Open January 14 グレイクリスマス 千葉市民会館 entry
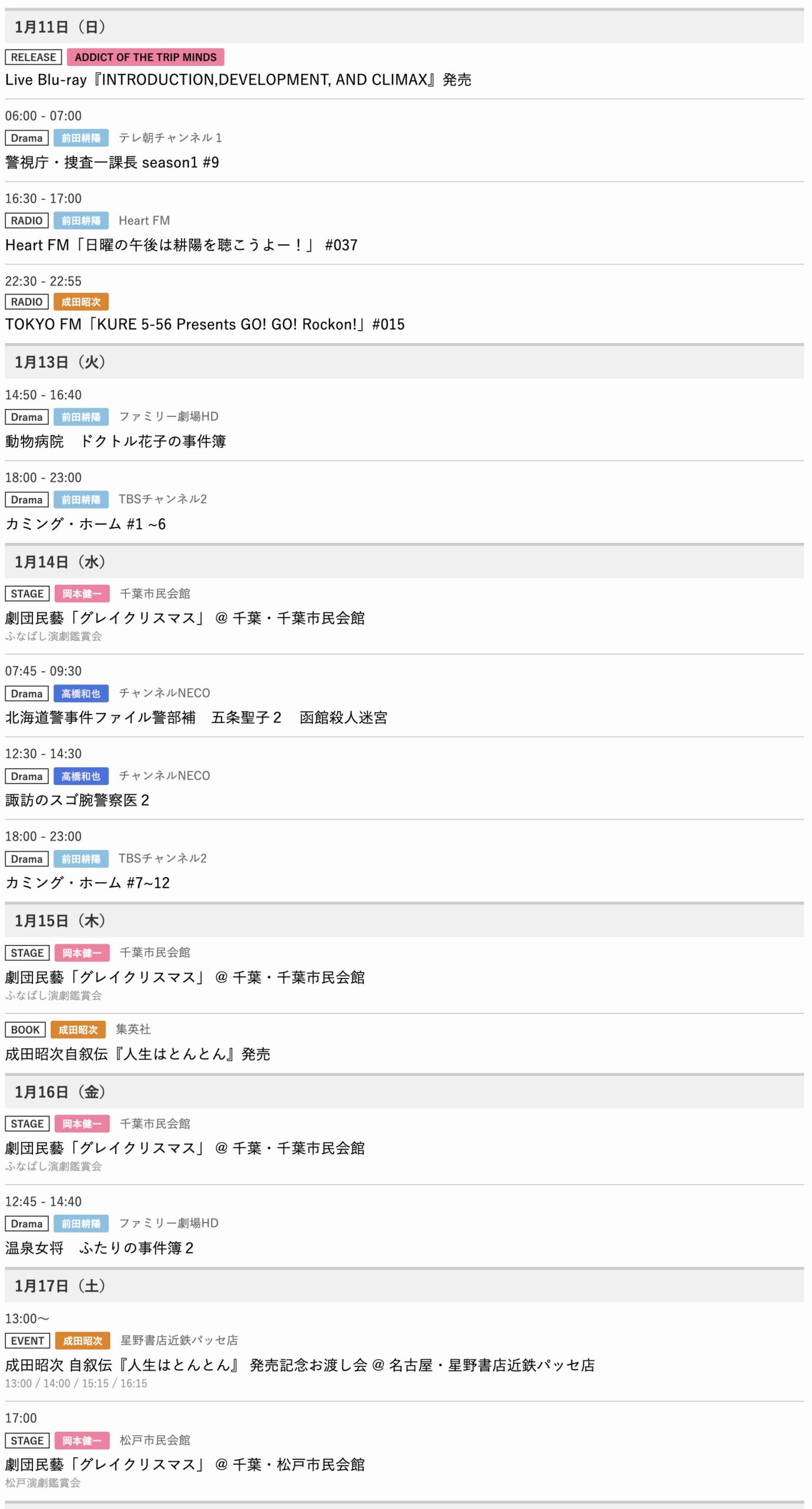Viewport: 812px width, 1509px height. pyautogui.click(x=185, y=618)
